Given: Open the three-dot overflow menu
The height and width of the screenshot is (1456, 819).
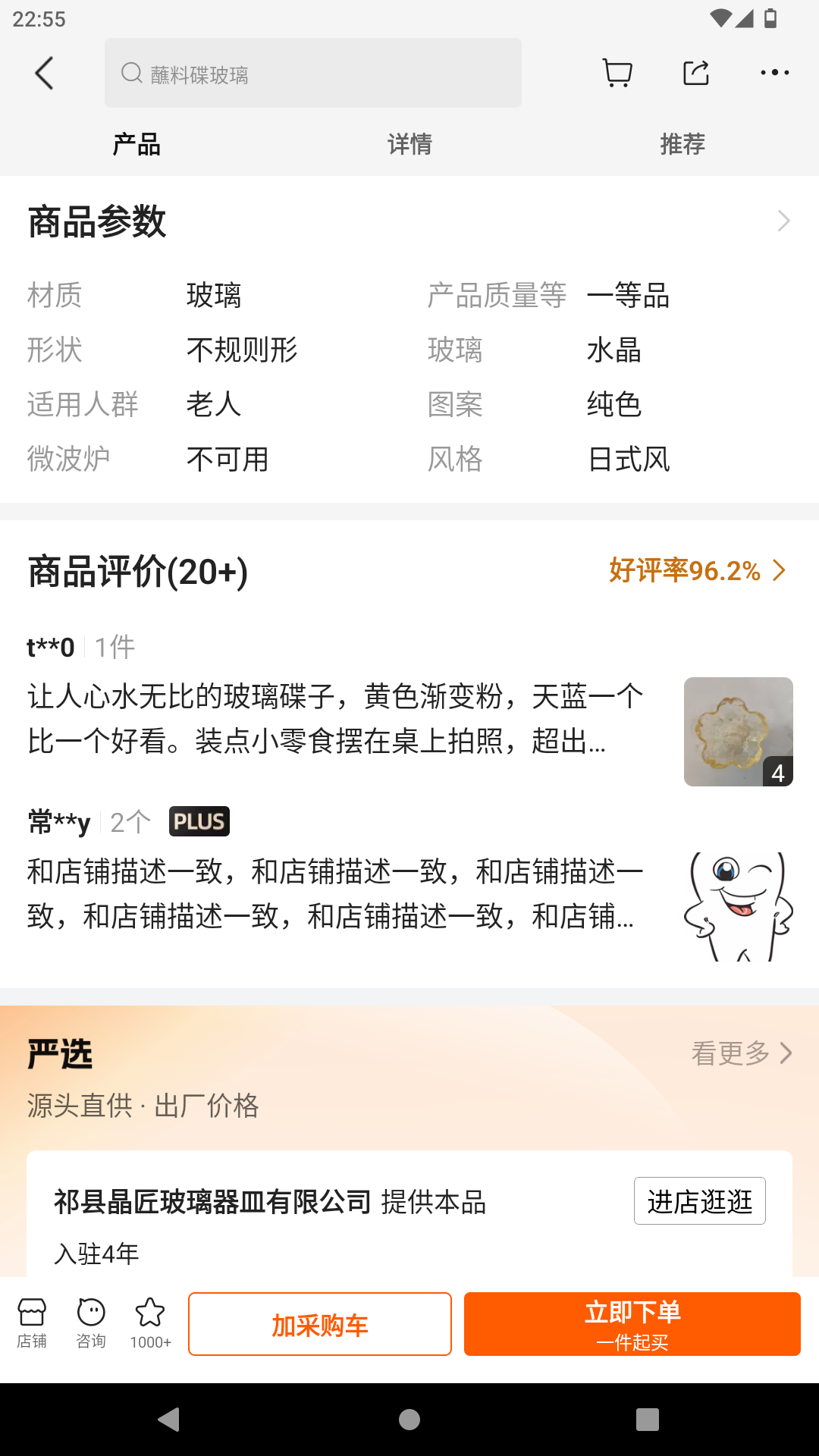Looking at the screenshot, I should pyautogui.click(x=774, y=74).
